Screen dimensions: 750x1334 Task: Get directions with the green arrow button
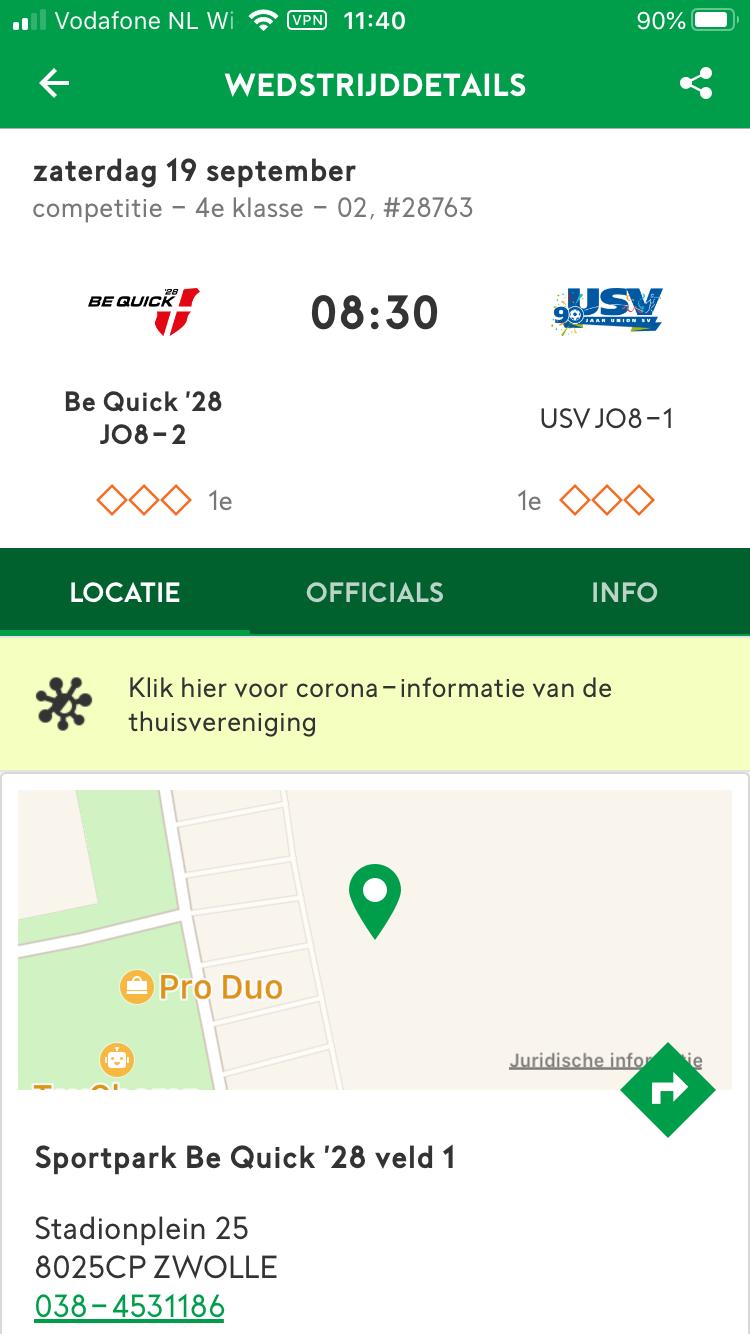[668, 1089]
